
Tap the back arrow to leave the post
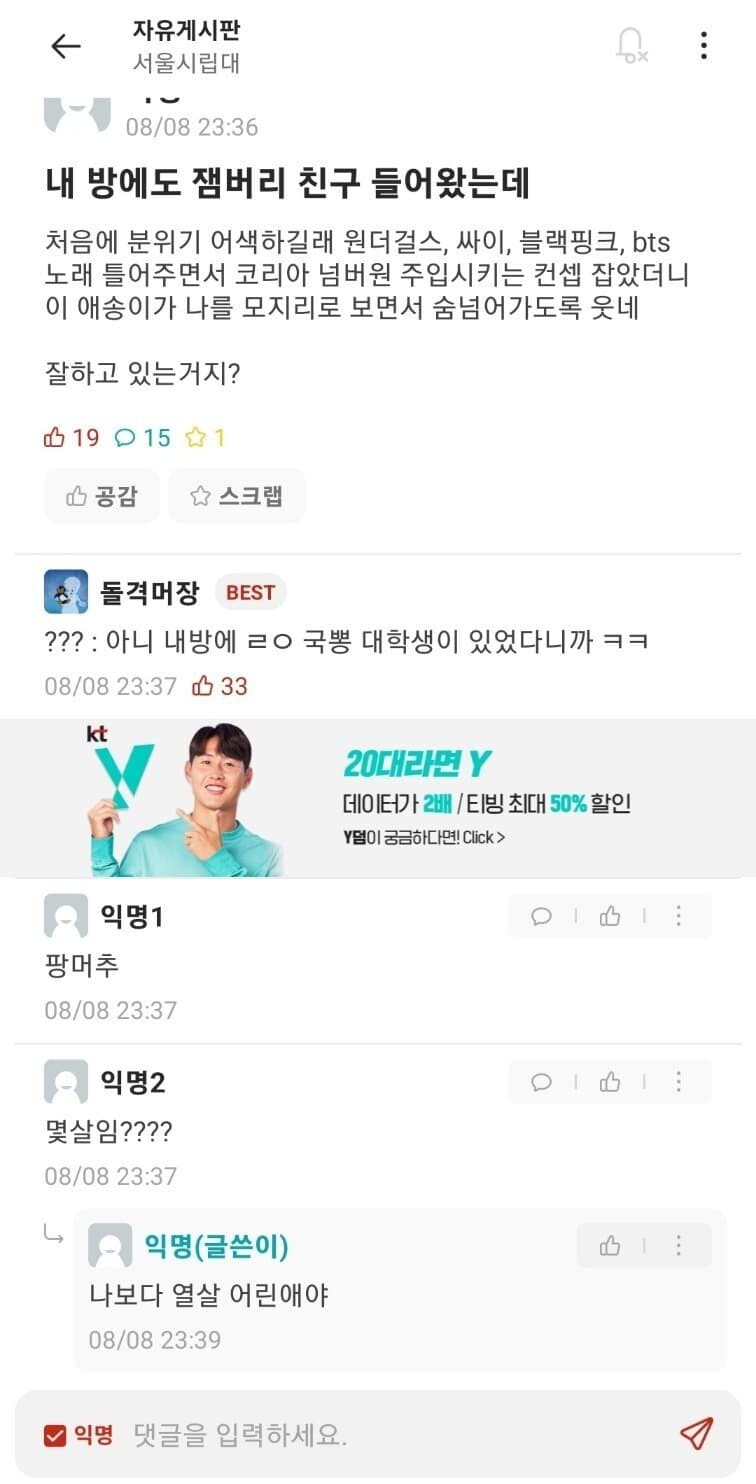pos(66,47)
